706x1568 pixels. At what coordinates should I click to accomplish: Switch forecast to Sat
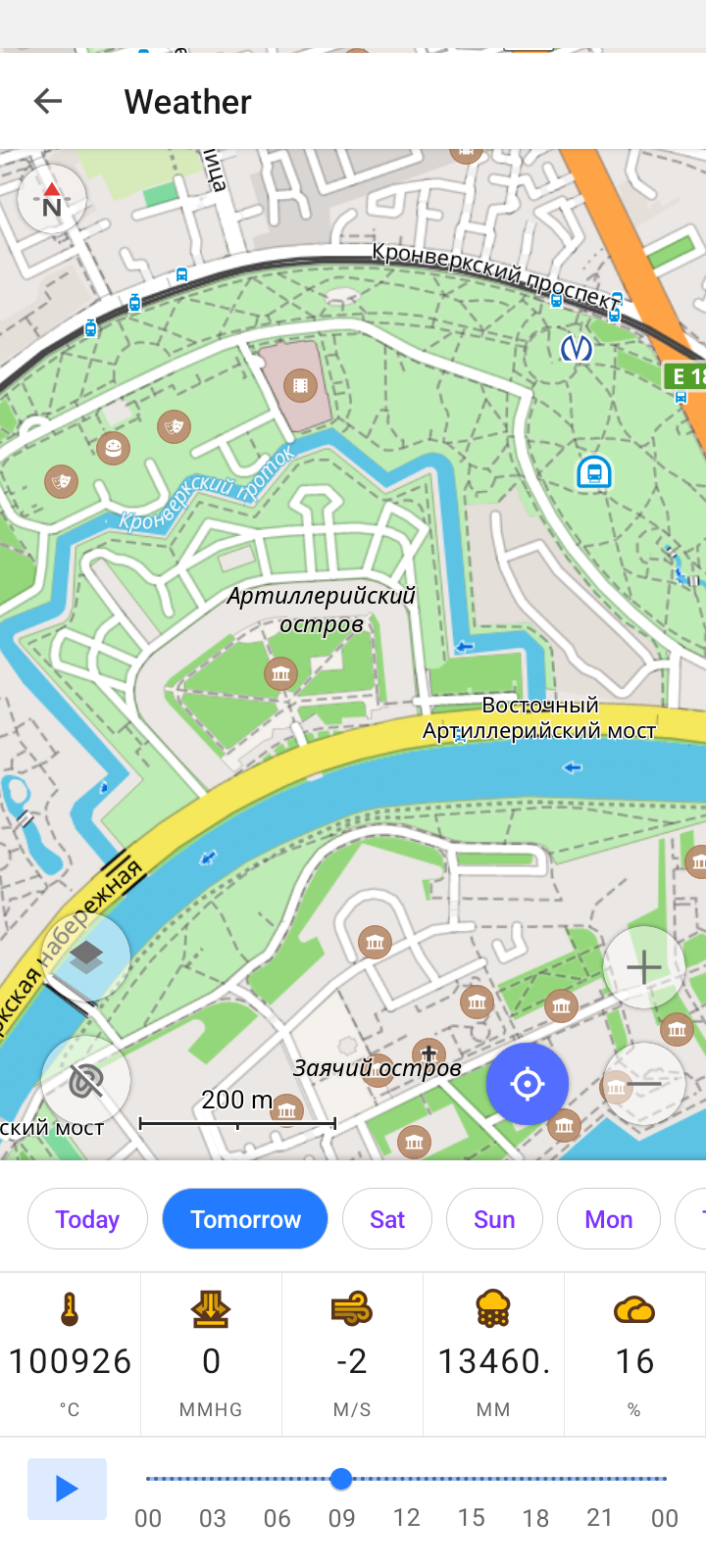(x=387, y=1219)
